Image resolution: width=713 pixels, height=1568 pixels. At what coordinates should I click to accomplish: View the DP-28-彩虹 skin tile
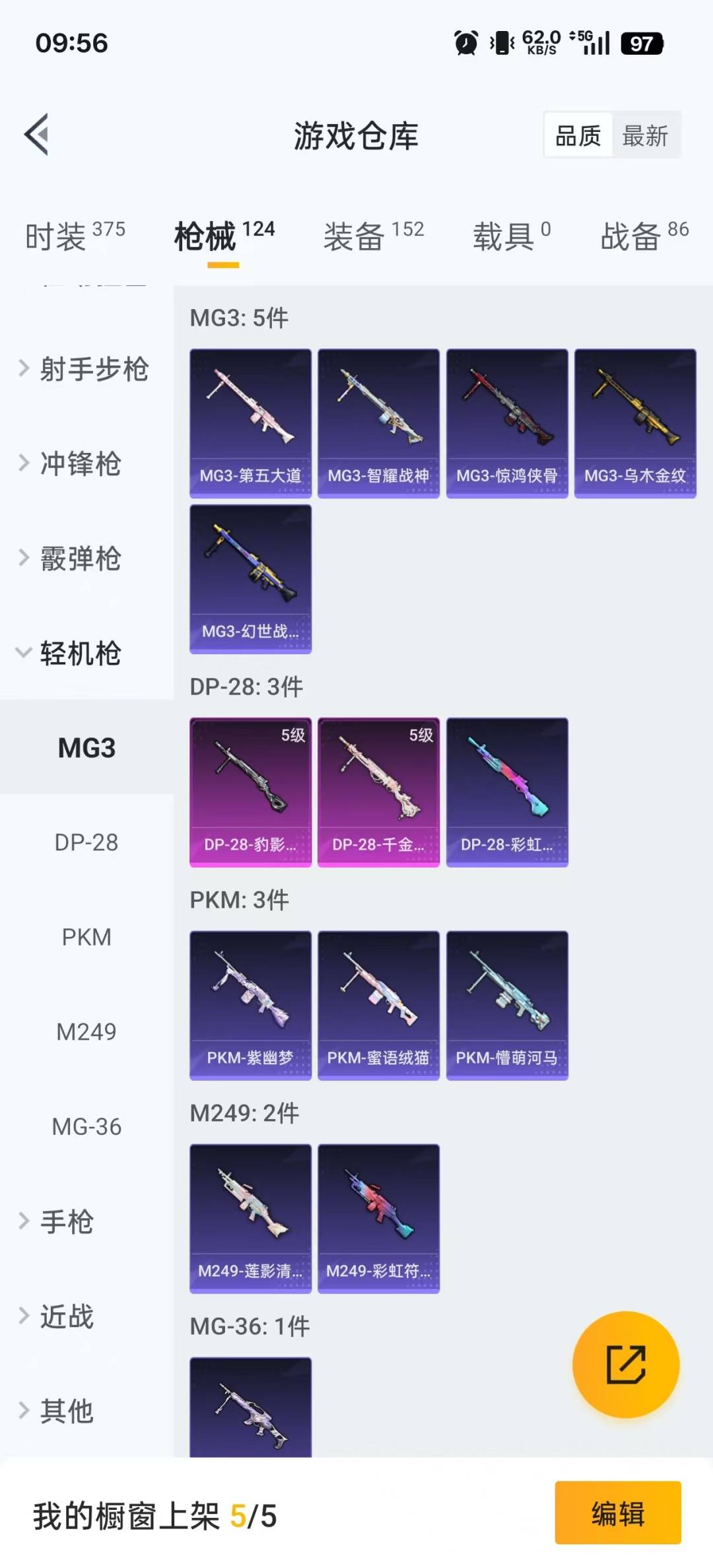click(507, 792)
